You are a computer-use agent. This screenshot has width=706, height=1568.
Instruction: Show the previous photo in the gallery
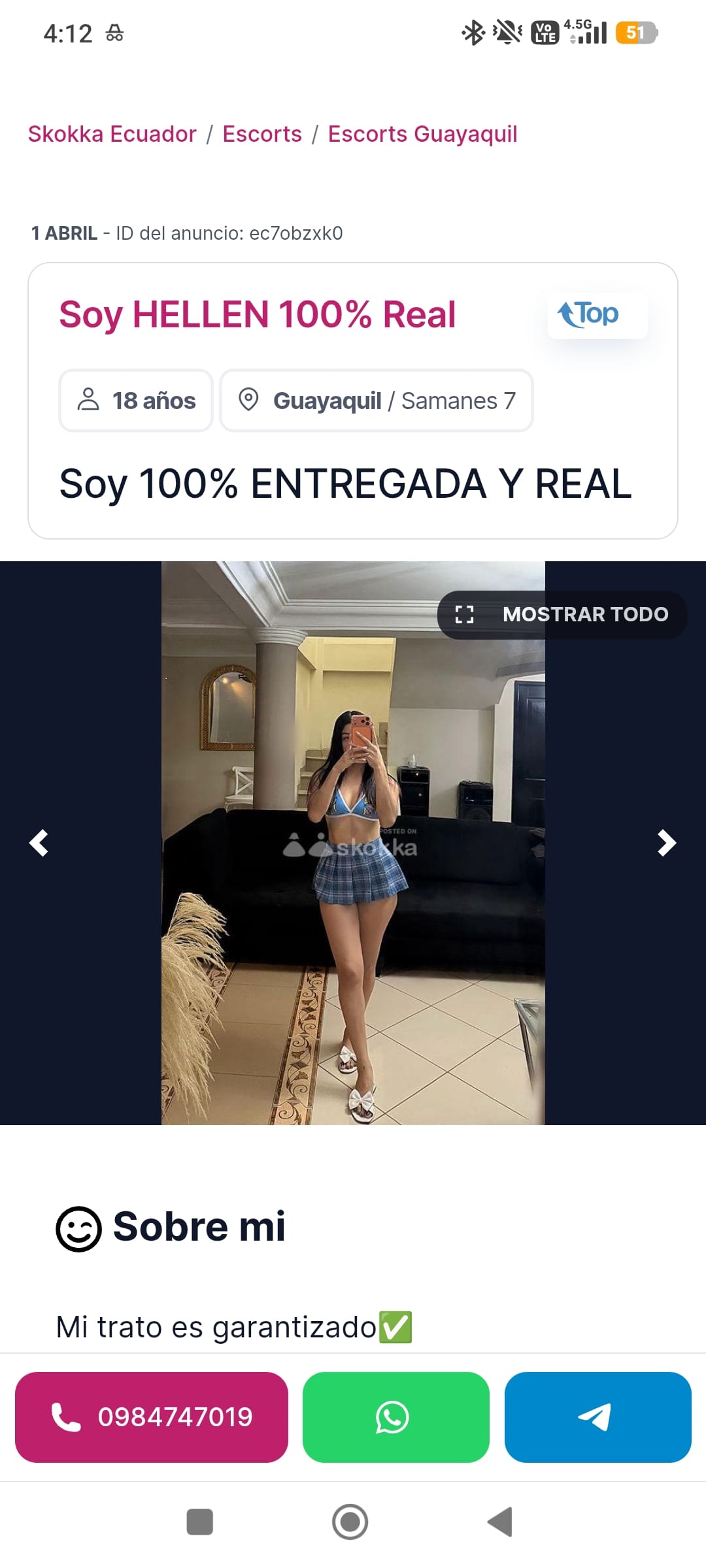click(39, 843)
